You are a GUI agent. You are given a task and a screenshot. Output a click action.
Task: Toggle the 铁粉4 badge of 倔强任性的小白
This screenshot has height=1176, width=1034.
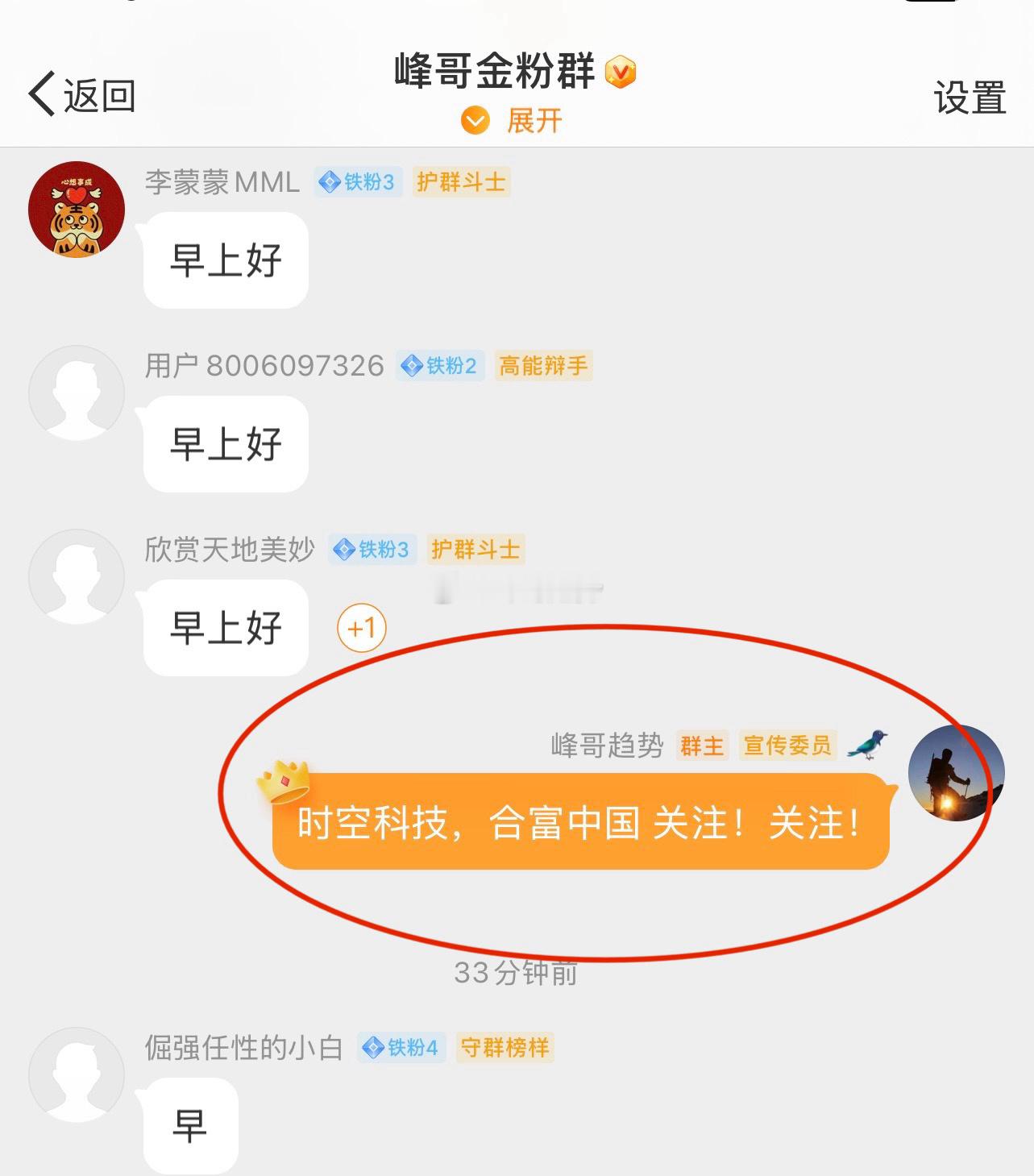click(403, 1047)
